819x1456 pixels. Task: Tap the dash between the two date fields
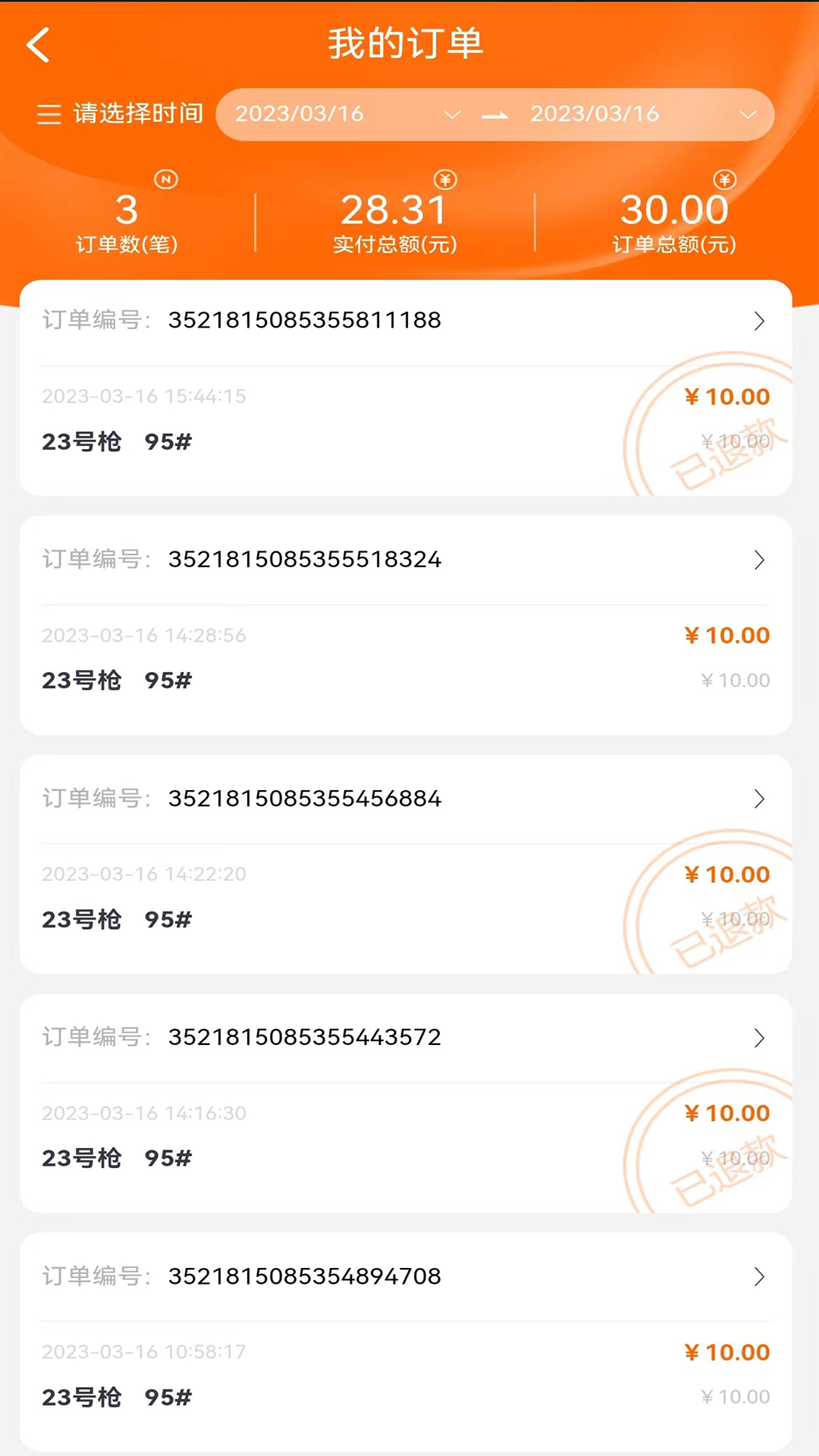point(496,115)
